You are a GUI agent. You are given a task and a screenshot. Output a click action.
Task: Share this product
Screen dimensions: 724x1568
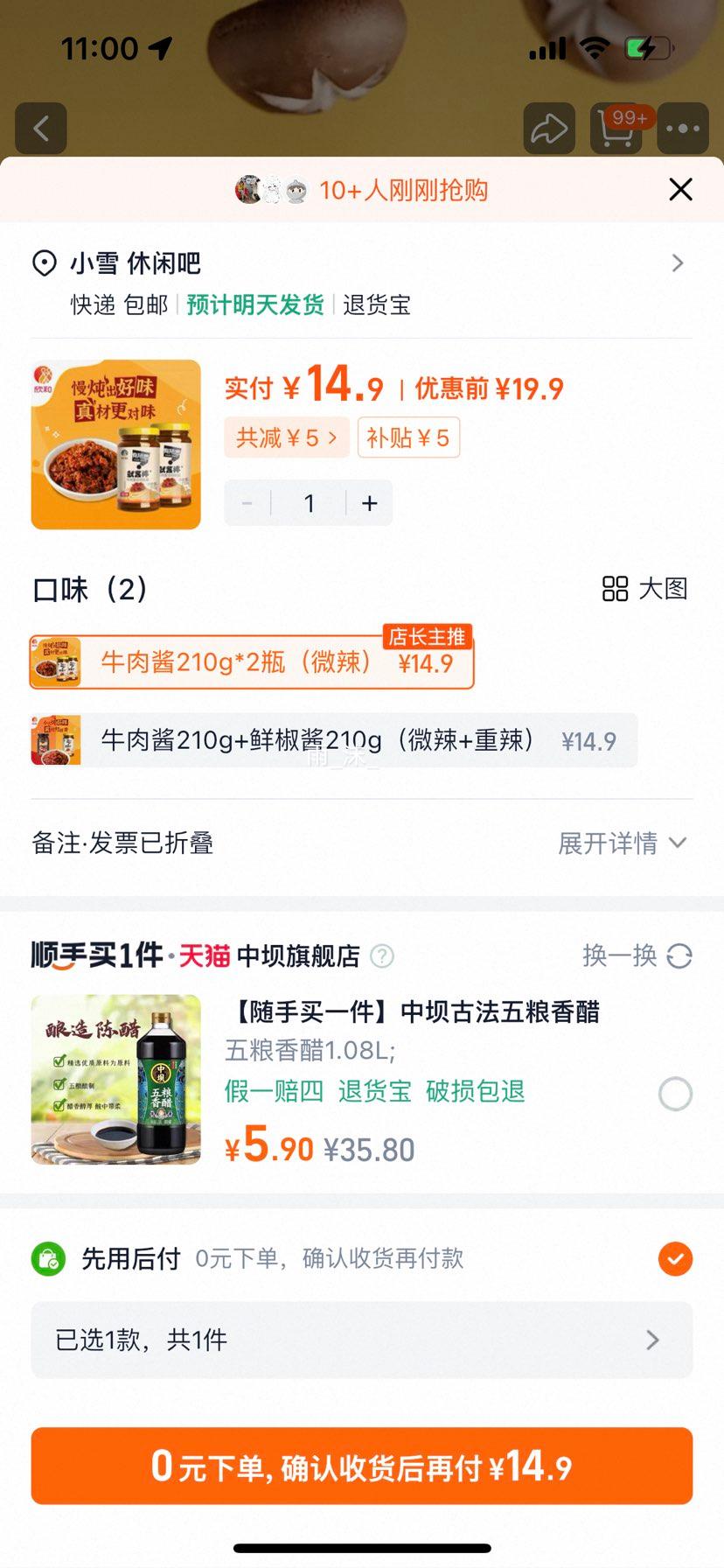click(549, 129)
